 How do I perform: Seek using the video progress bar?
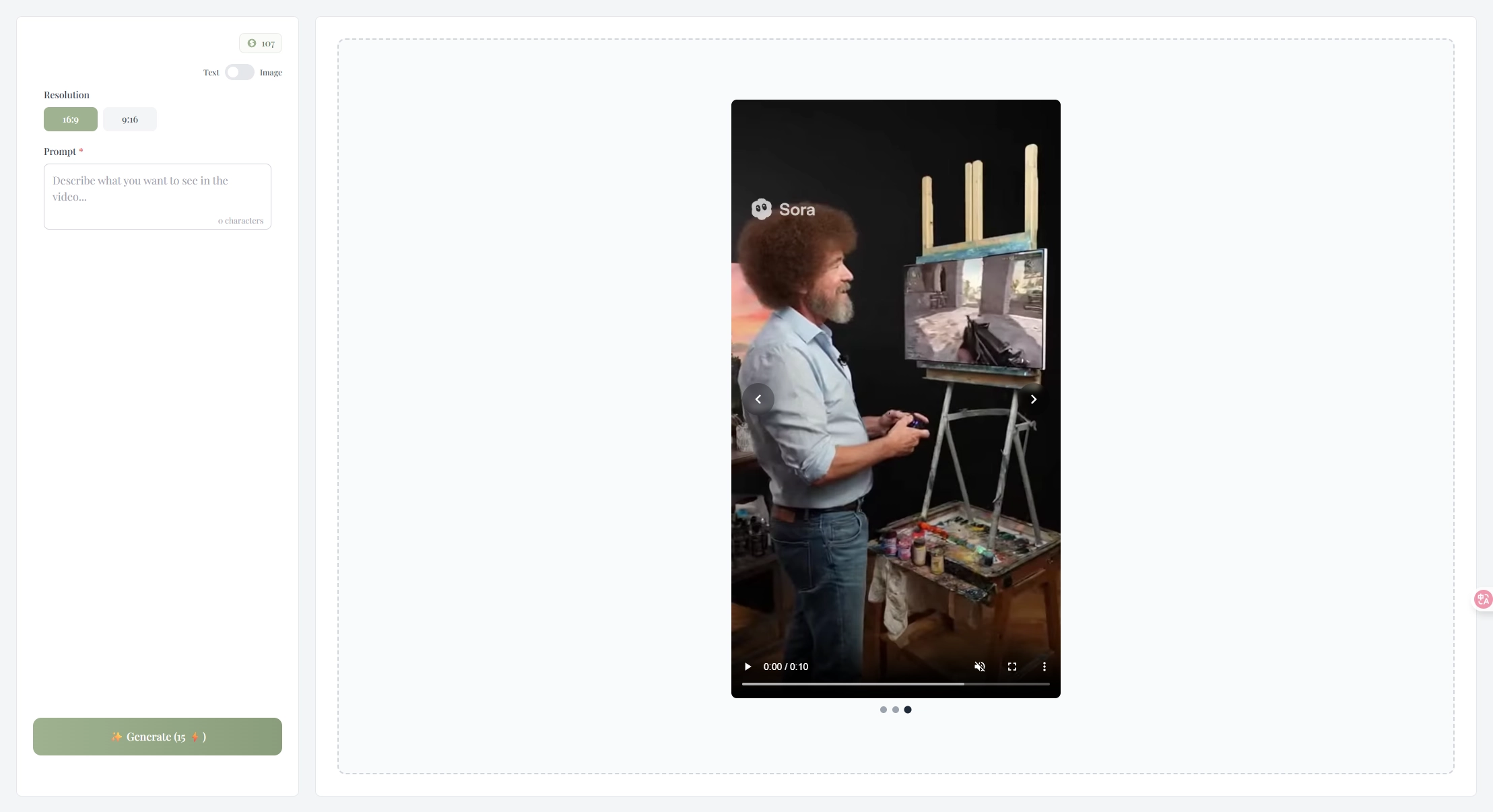tap(896, 683)
